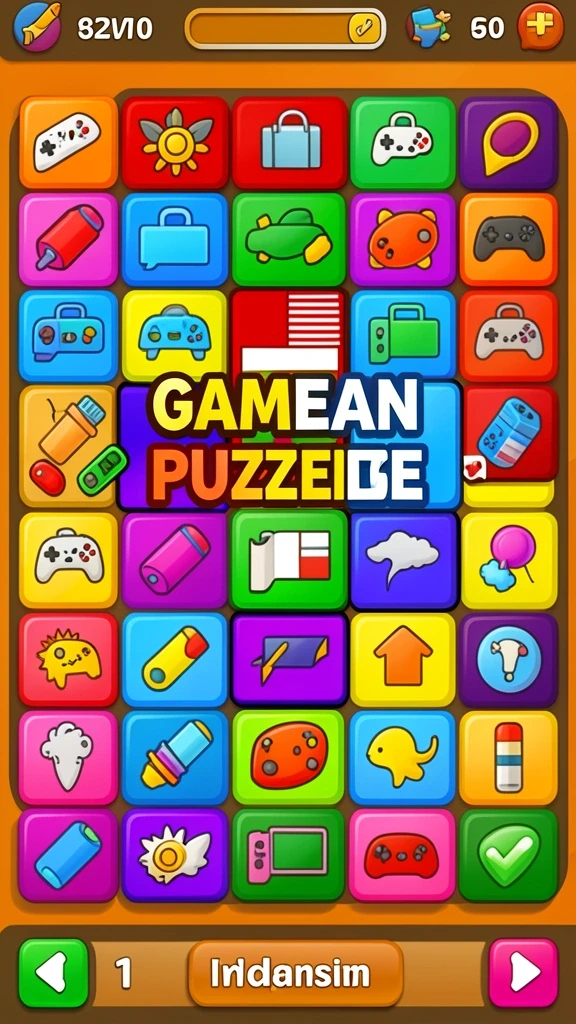Select the green tile with the red cookie

tap(289, 758)
